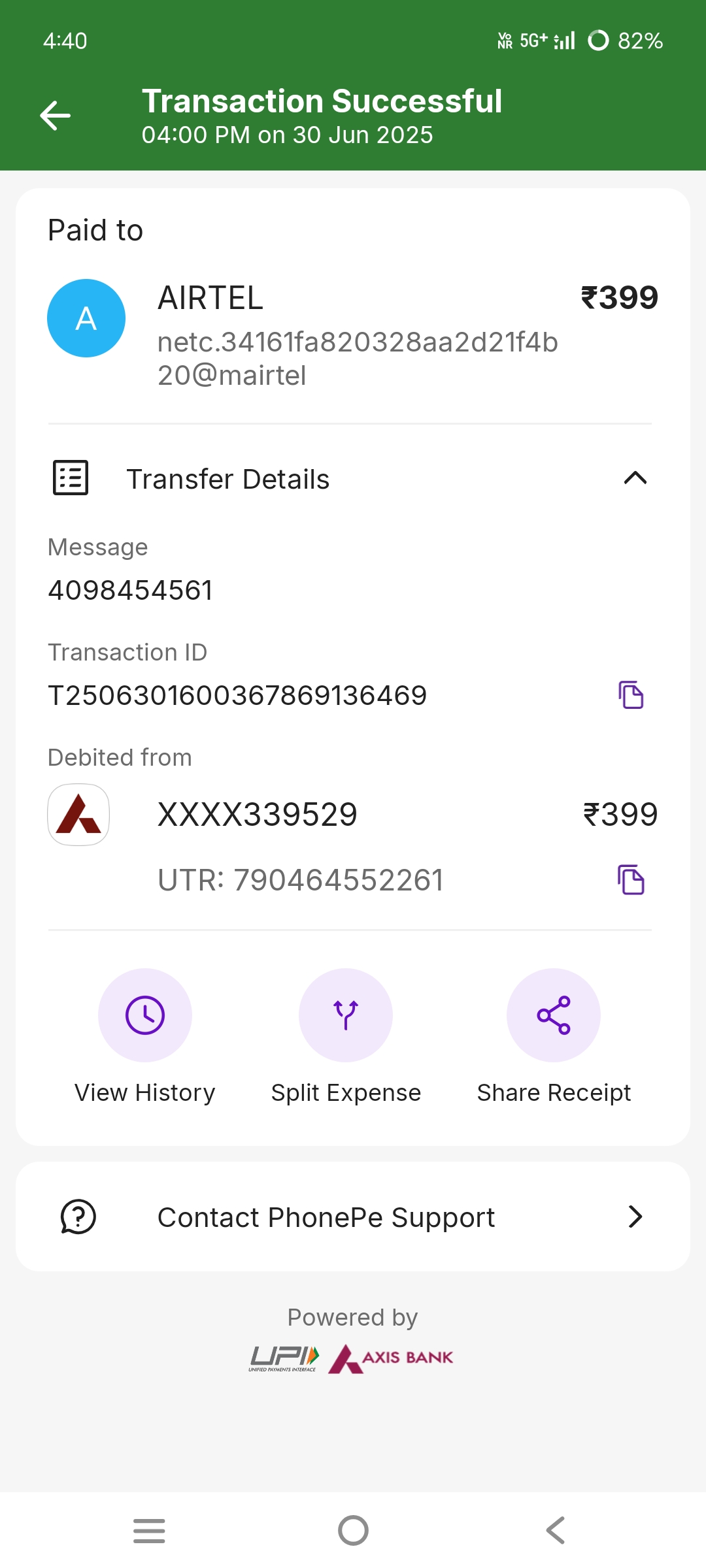The width and height of the screenshot is (706, 1568).
Task: Copy the Transaction ID
Action: [x=631, y=694]
